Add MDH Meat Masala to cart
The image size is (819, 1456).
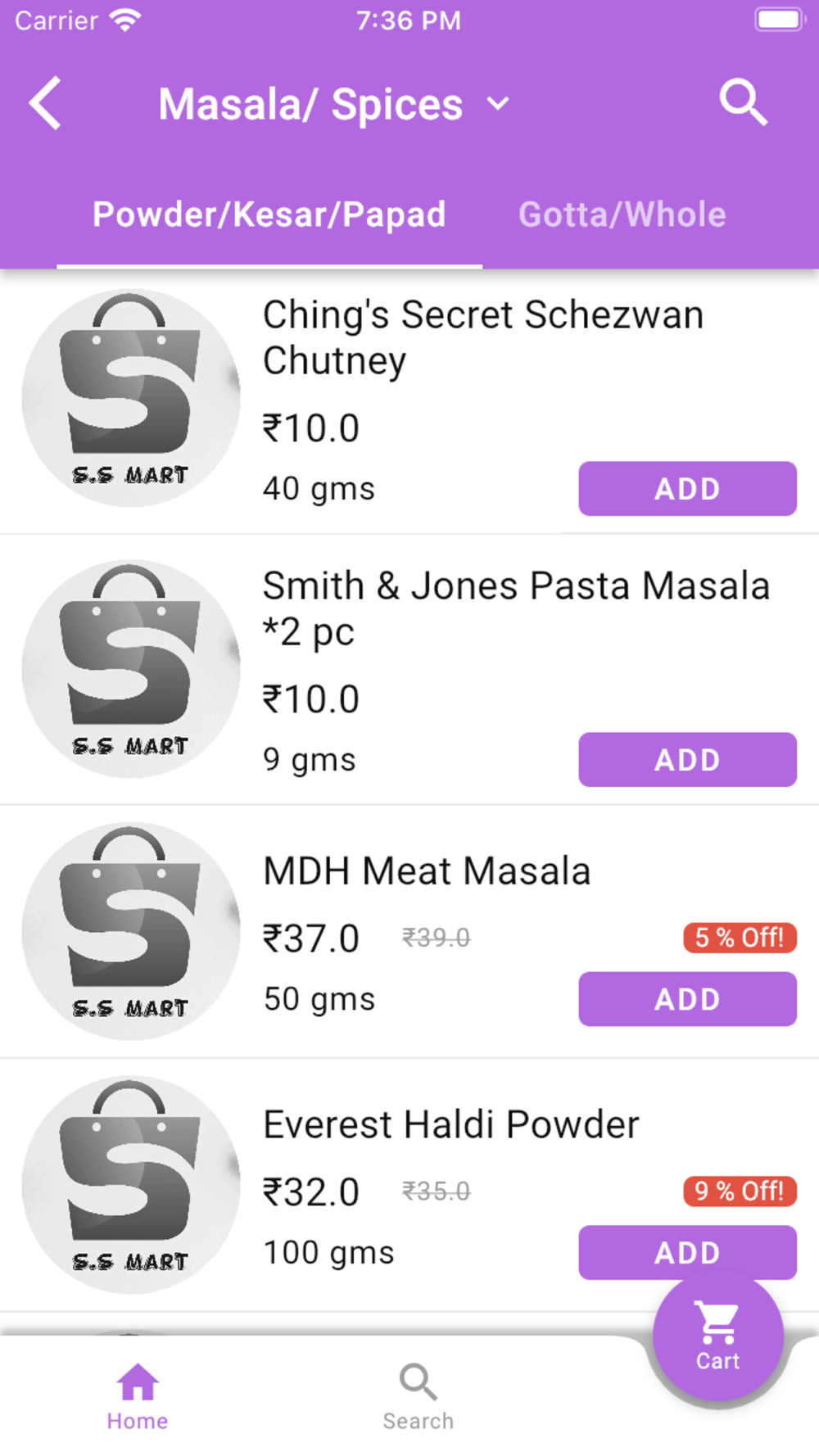687,999
